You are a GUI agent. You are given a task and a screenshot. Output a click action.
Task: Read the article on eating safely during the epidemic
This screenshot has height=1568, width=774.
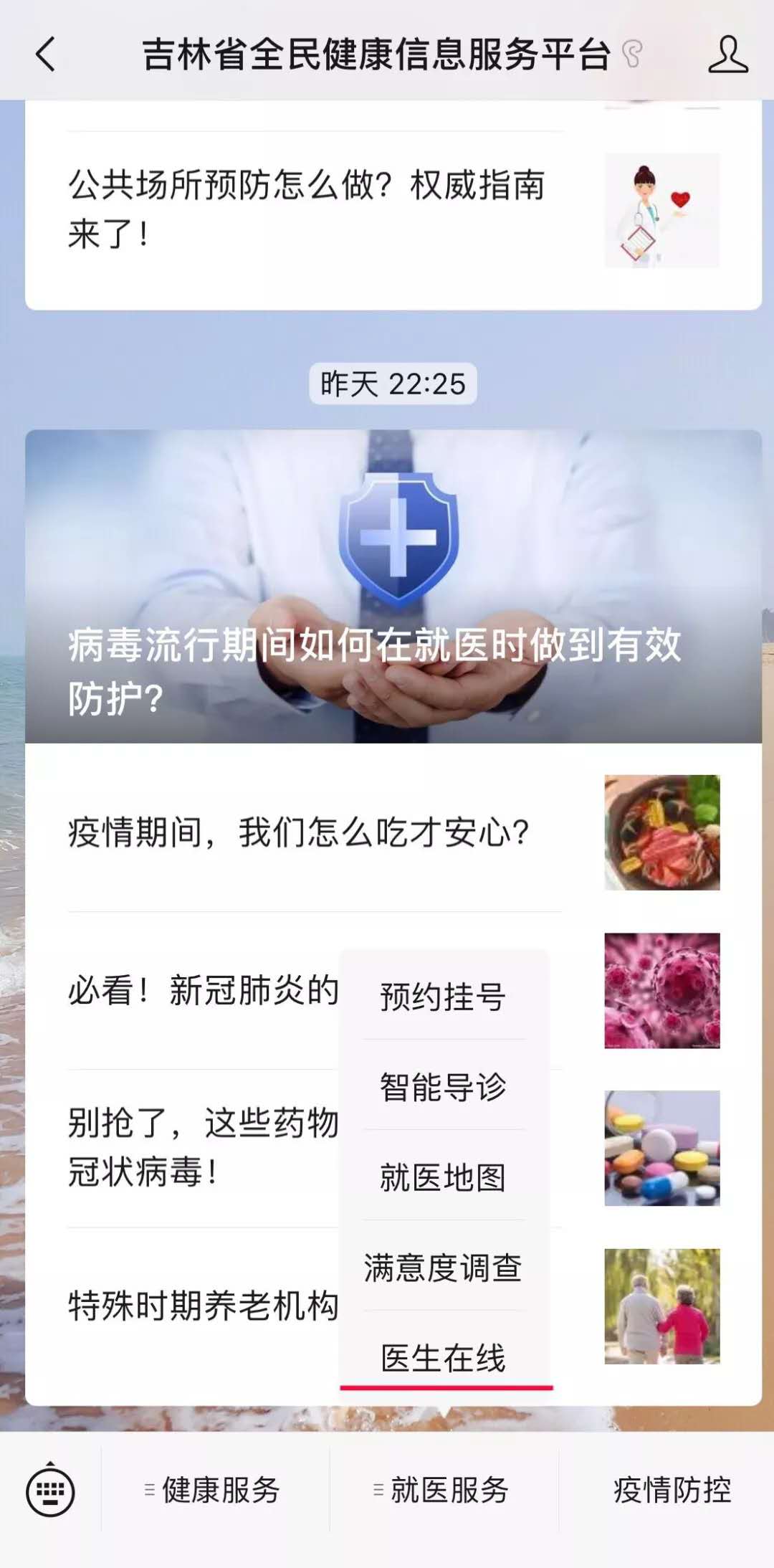coord(300,832)
